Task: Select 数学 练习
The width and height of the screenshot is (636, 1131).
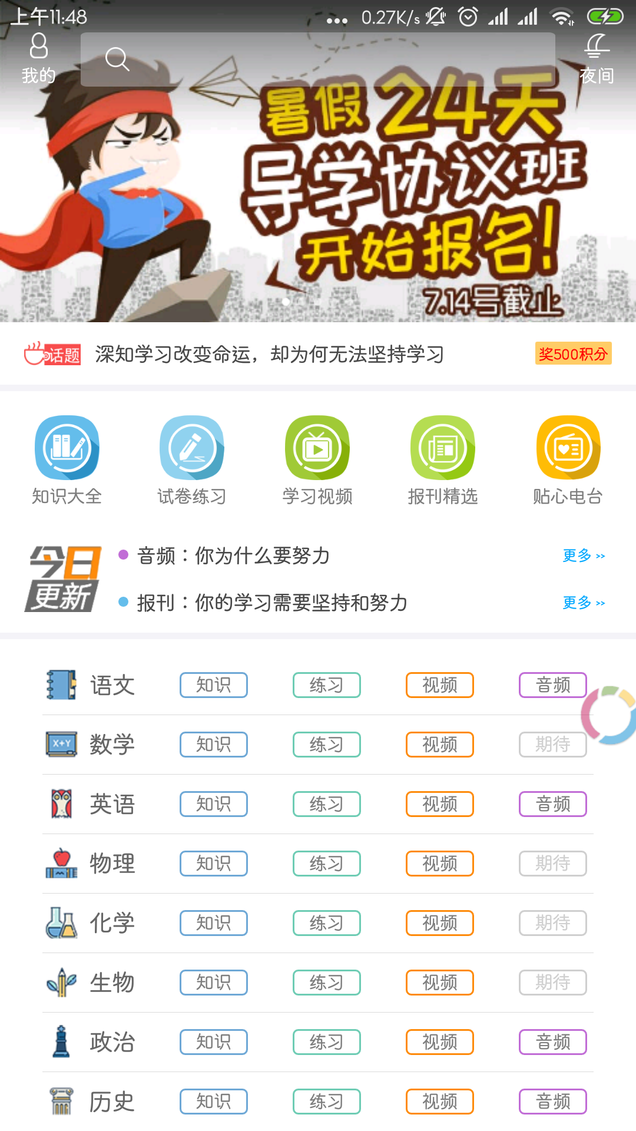Action: coord(327,745)
